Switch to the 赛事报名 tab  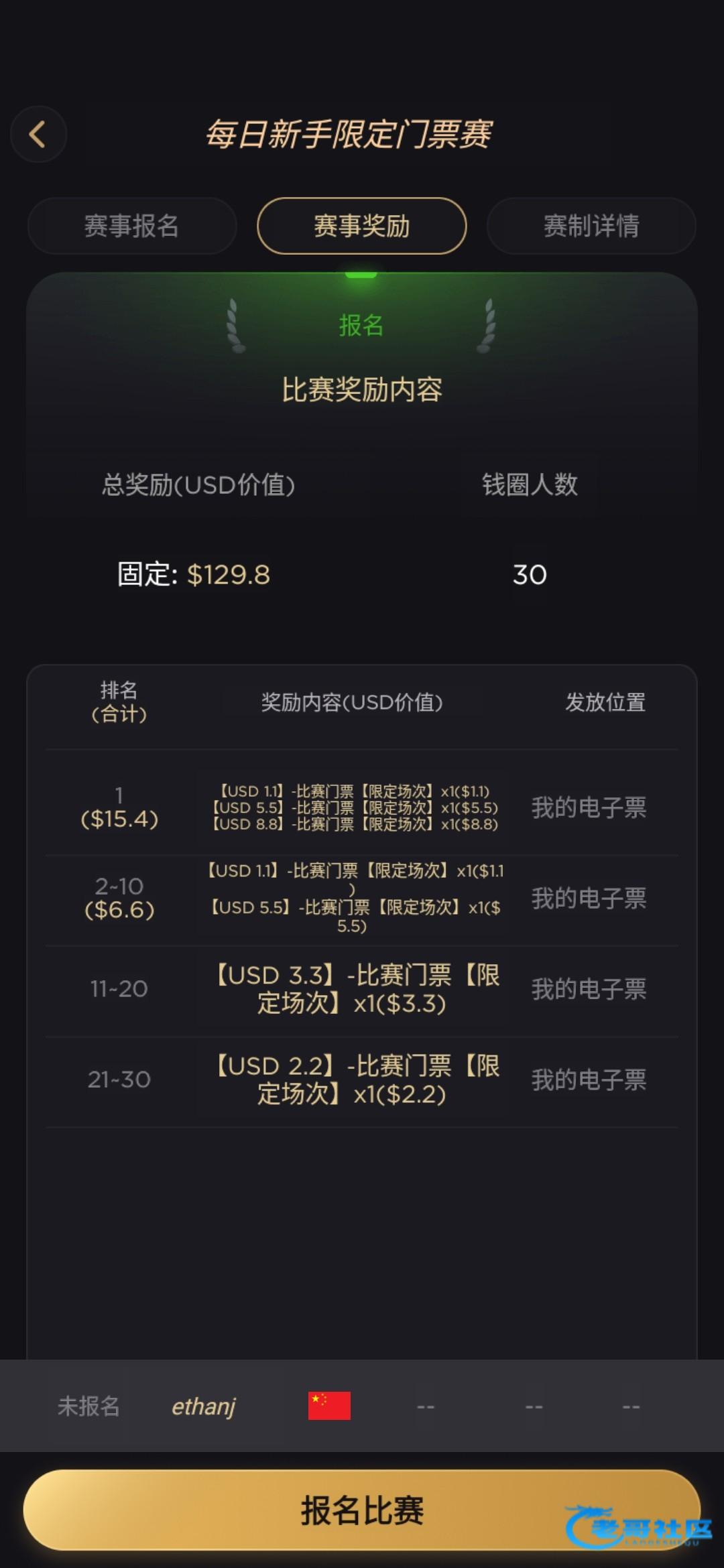pos(132,226)
